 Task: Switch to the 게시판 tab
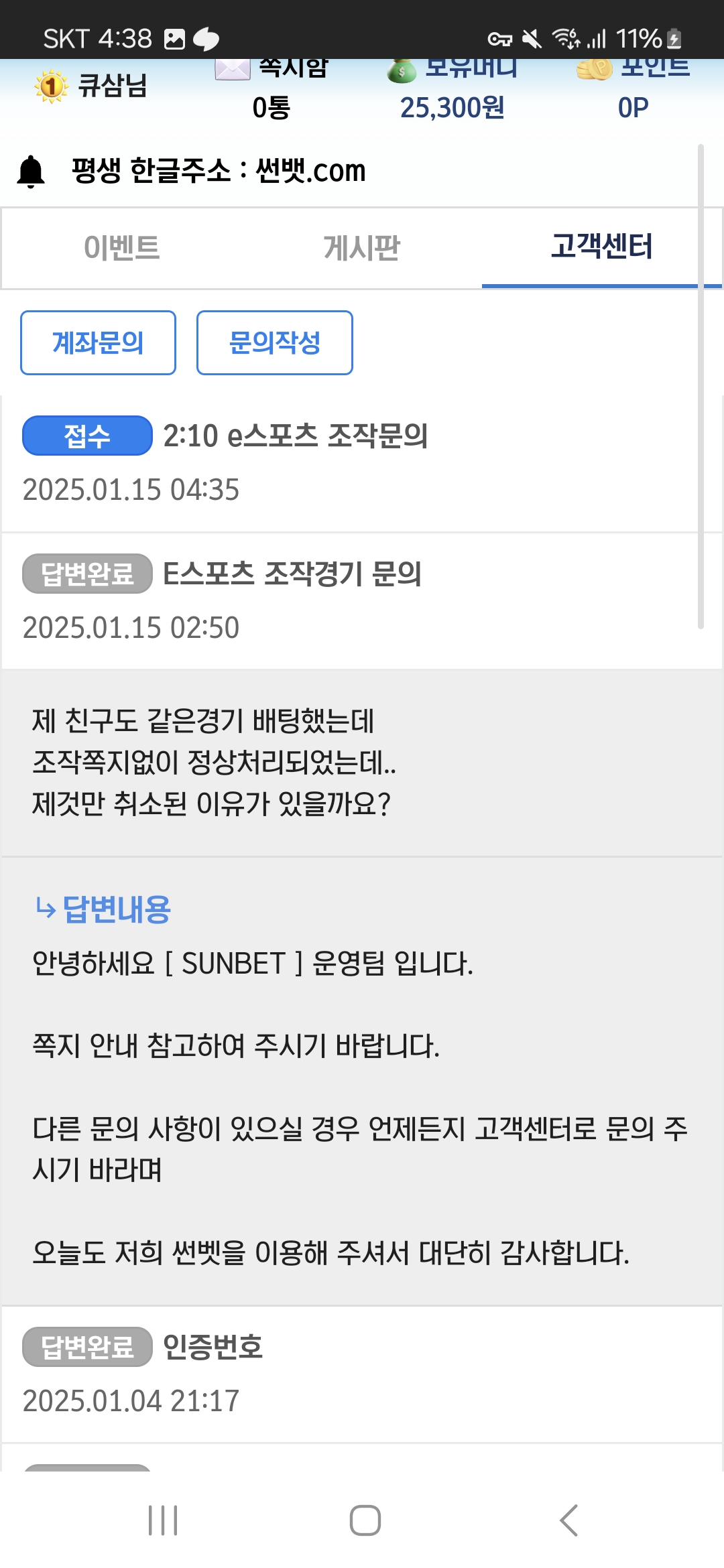(x=361, y=248)
